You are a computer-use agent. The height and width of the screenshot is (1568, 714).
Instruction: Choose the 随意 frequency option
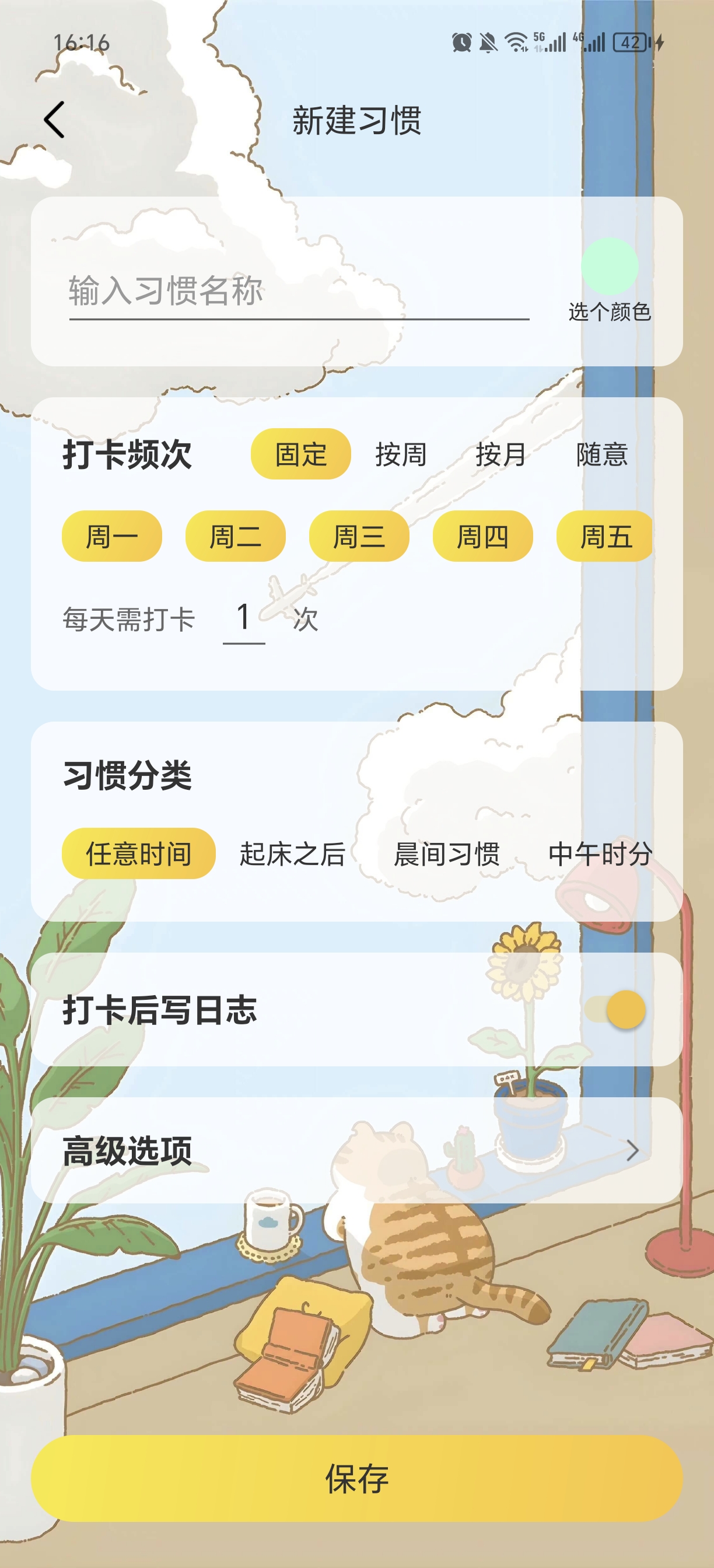pos(601,454)
